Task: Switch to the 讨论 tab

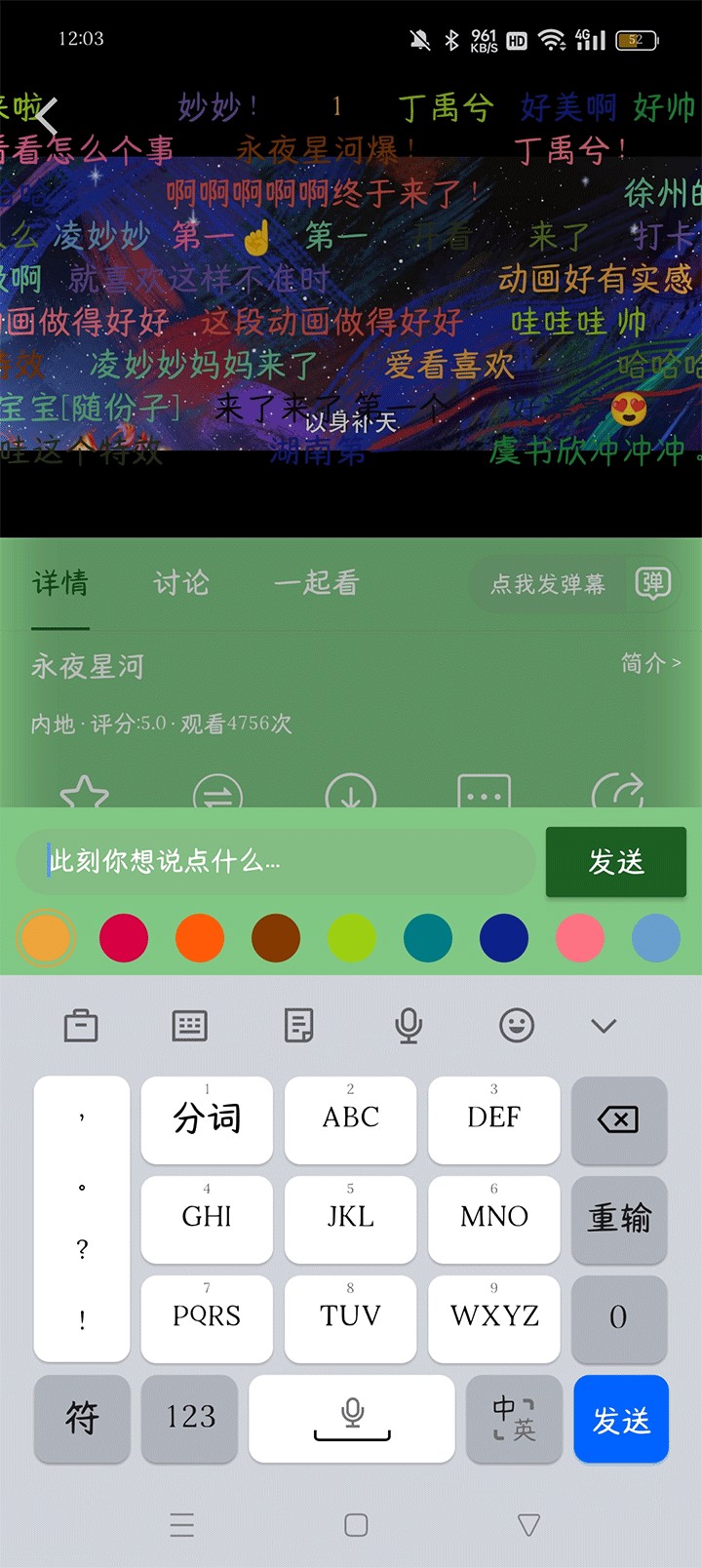Action: (181, 583)
